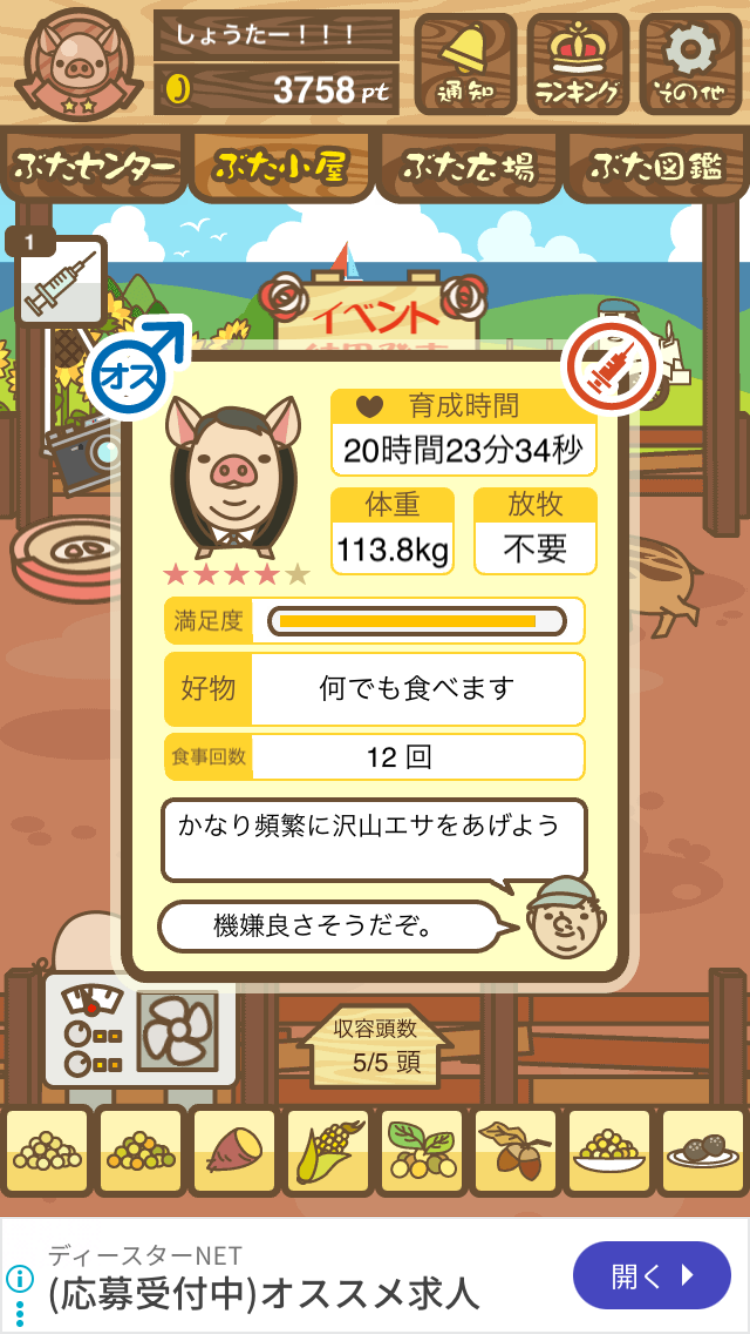
Task: Feed the dark truffle balls on plate
Action: coord(703,1152)
